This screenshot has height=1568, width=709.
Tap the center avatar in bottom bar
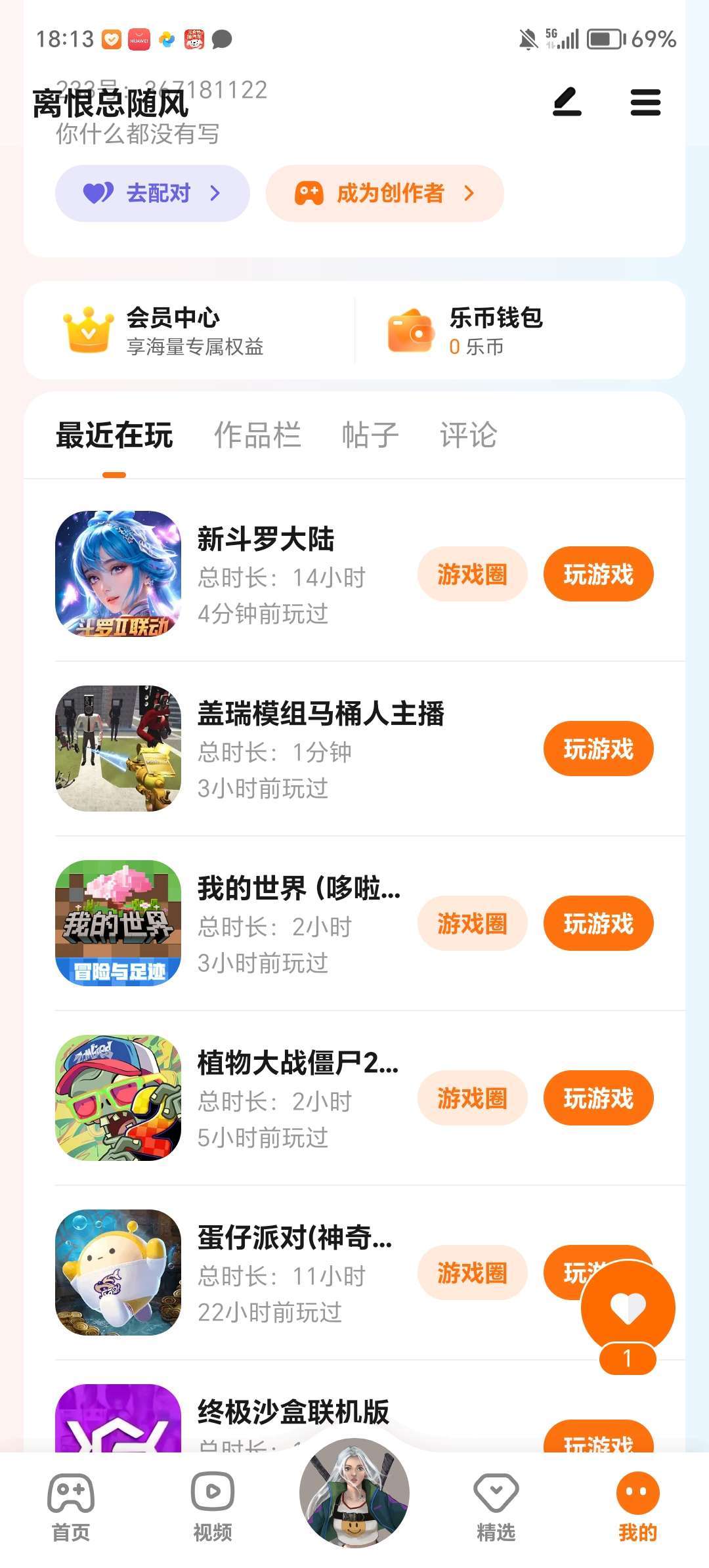point(354,1493)
